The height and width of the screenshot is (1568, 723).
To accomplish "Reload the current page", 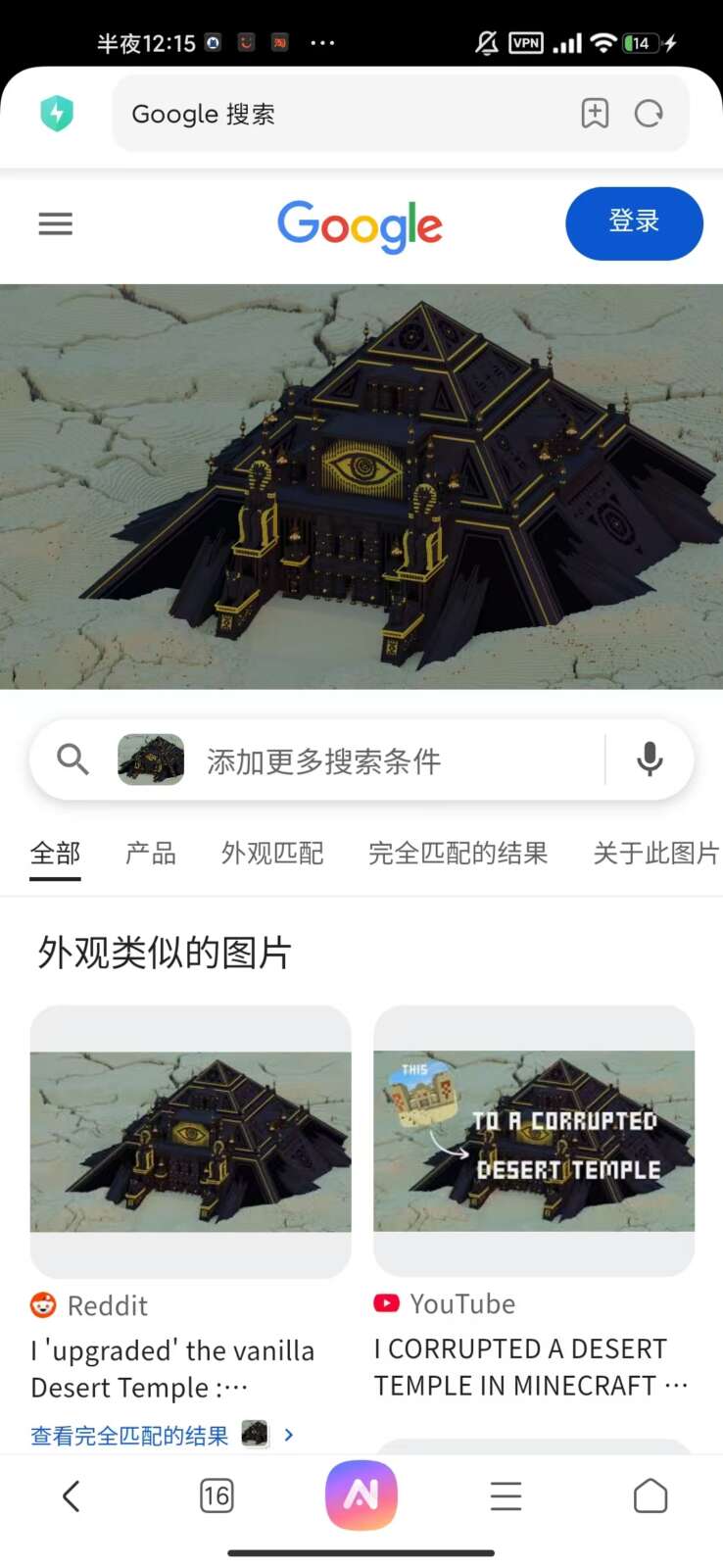I will click(649, 114).
